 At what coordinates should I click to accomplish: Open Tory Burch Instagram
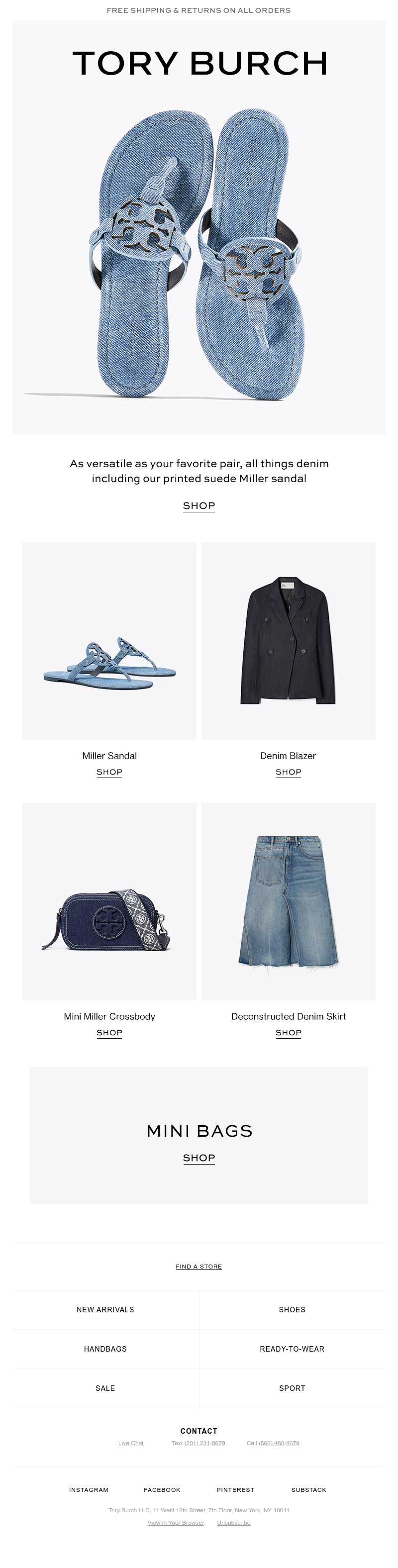pos(89,1489)
